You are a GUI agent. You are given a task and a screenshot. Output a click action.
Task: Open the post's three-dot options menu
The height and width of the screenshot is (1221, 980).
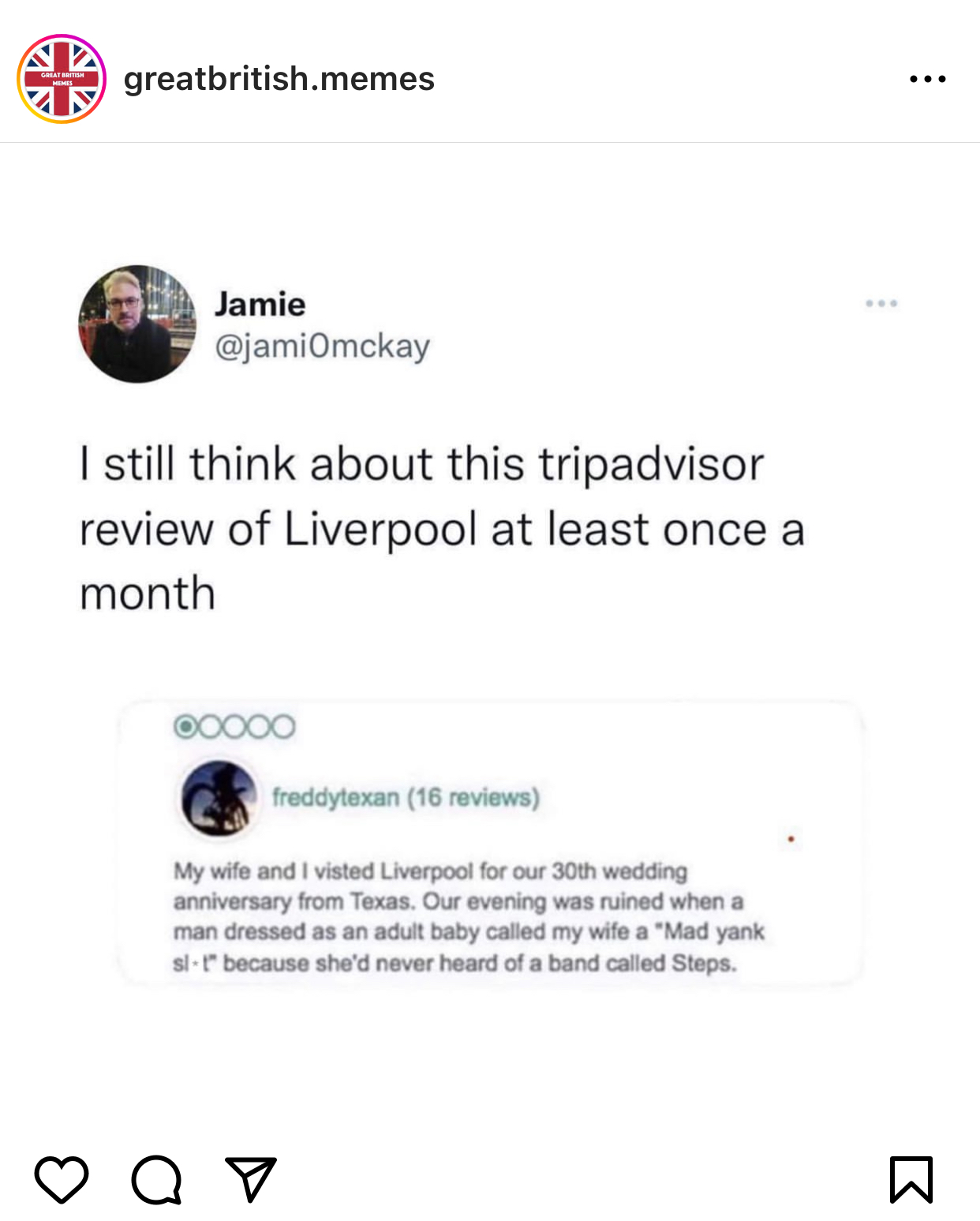927,79
